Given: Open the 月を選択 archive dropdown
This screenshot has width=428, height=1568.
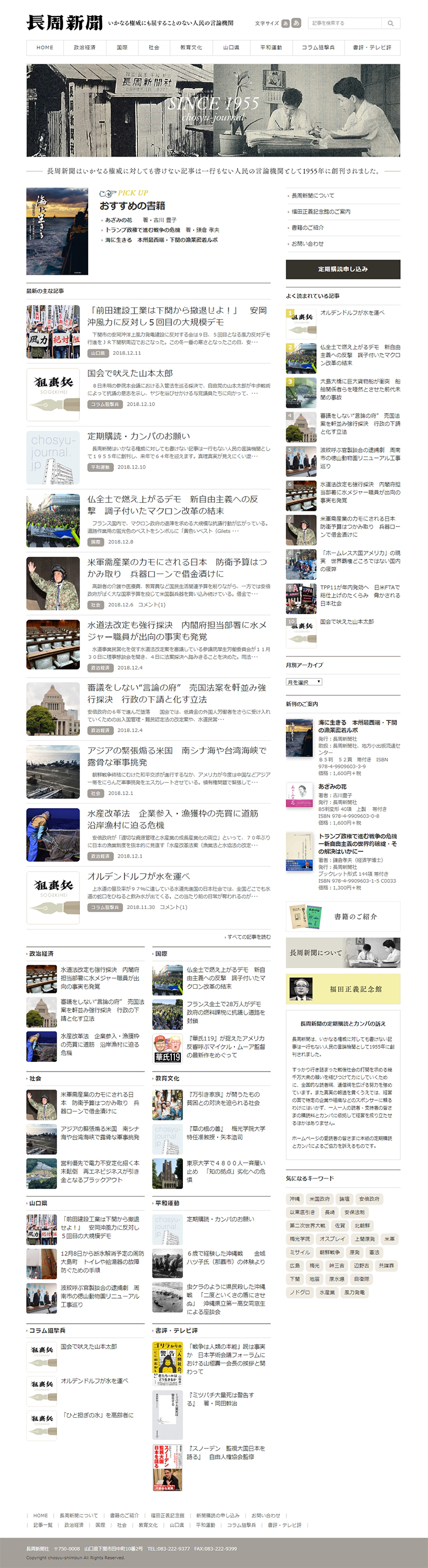Looking at the screenshot, I should (304, 682).
